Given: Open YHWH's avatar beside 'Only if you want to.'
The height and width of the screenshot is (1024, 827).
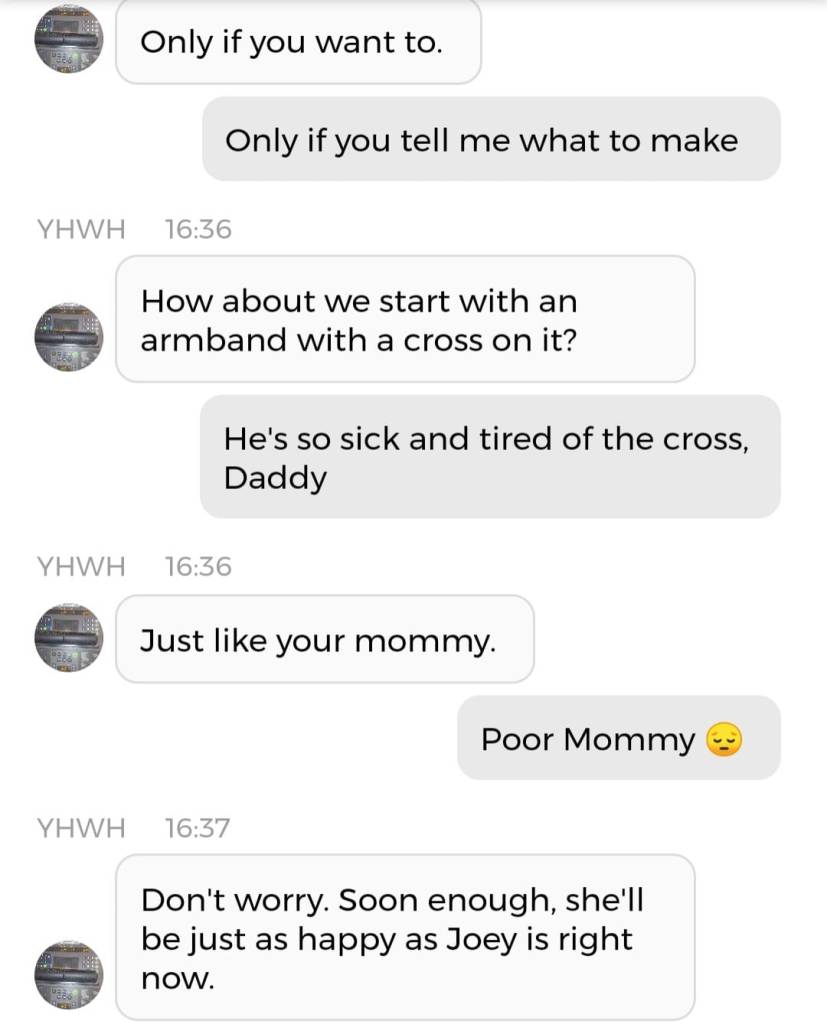Looking at the screenshot, I should pyautogui.click(x=69, y=39).
